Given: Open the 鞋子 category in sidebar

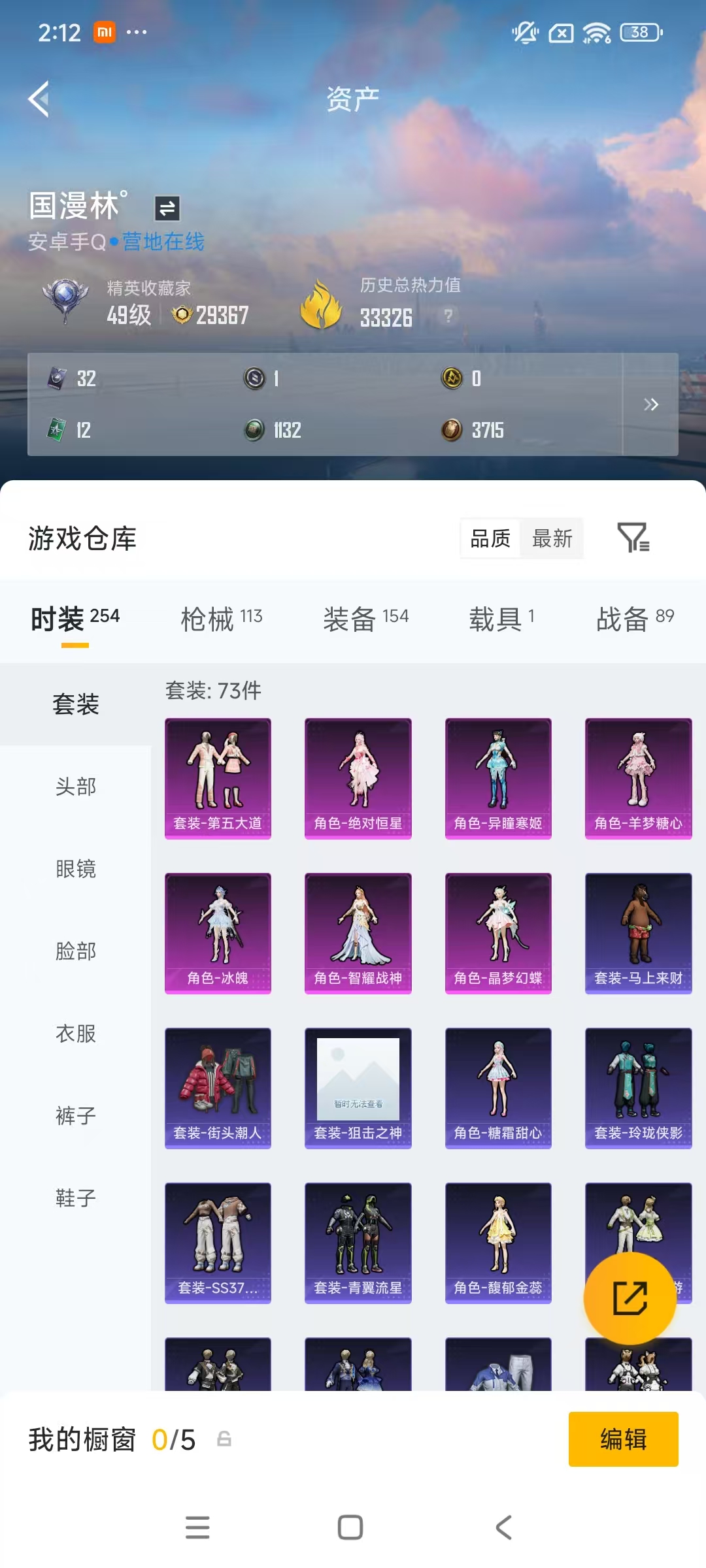Looking at the screenshot, I should pyautogui.click(x=75, y=1198).
